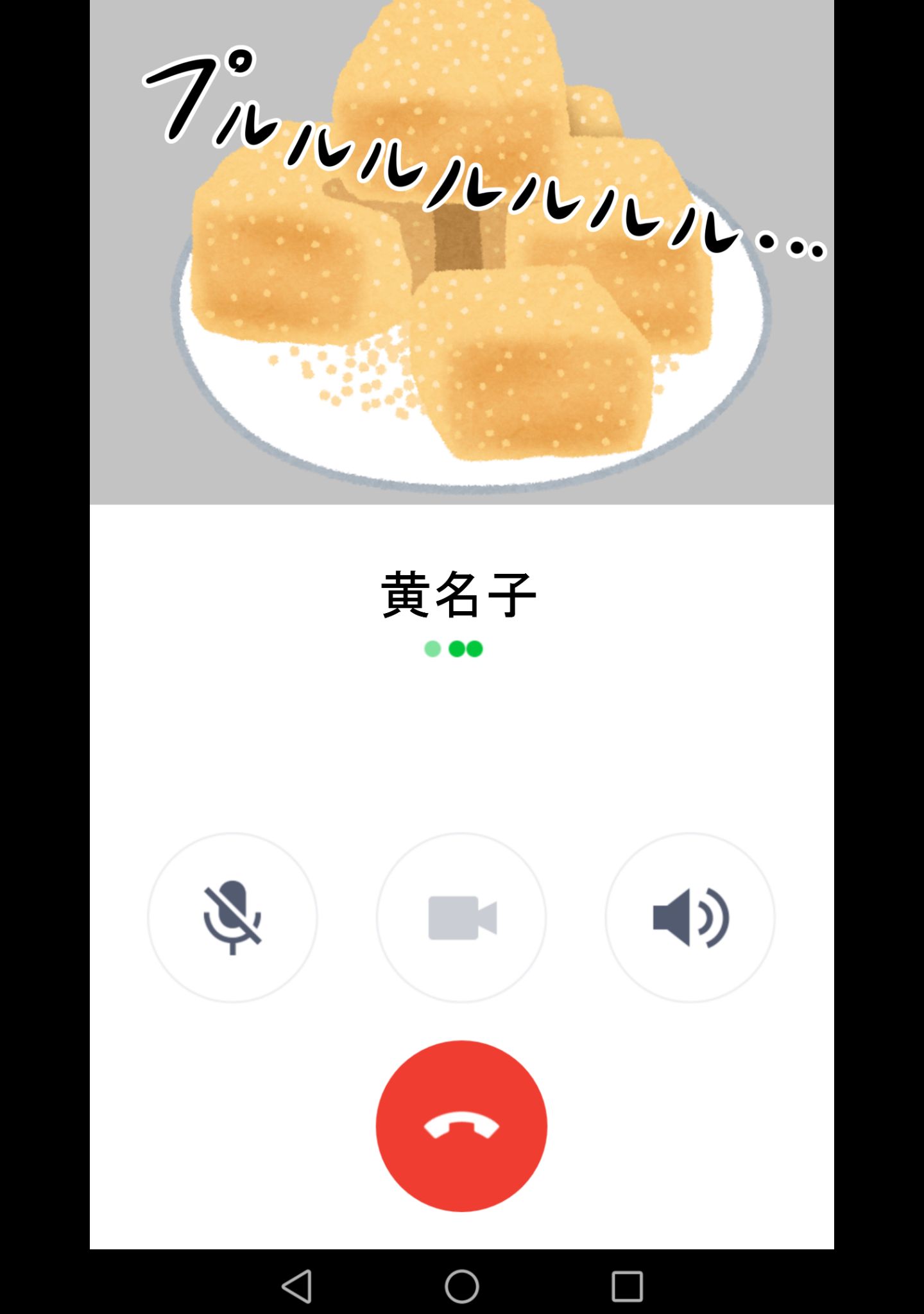The image size is (924, 1314).
Task: Mute the microphone during the call
Action: (232, 917)
